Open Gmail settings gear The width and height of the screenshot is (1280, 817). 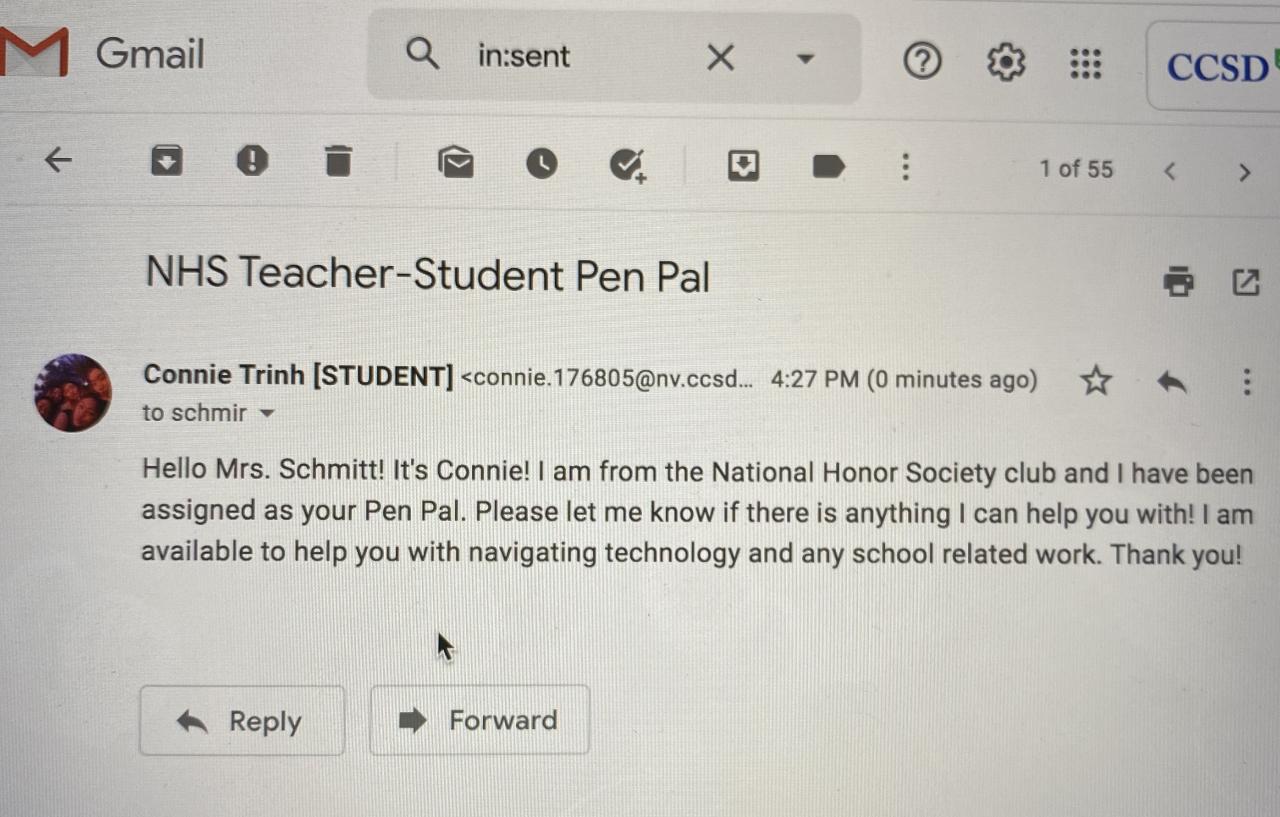(x=1006, y=63)
